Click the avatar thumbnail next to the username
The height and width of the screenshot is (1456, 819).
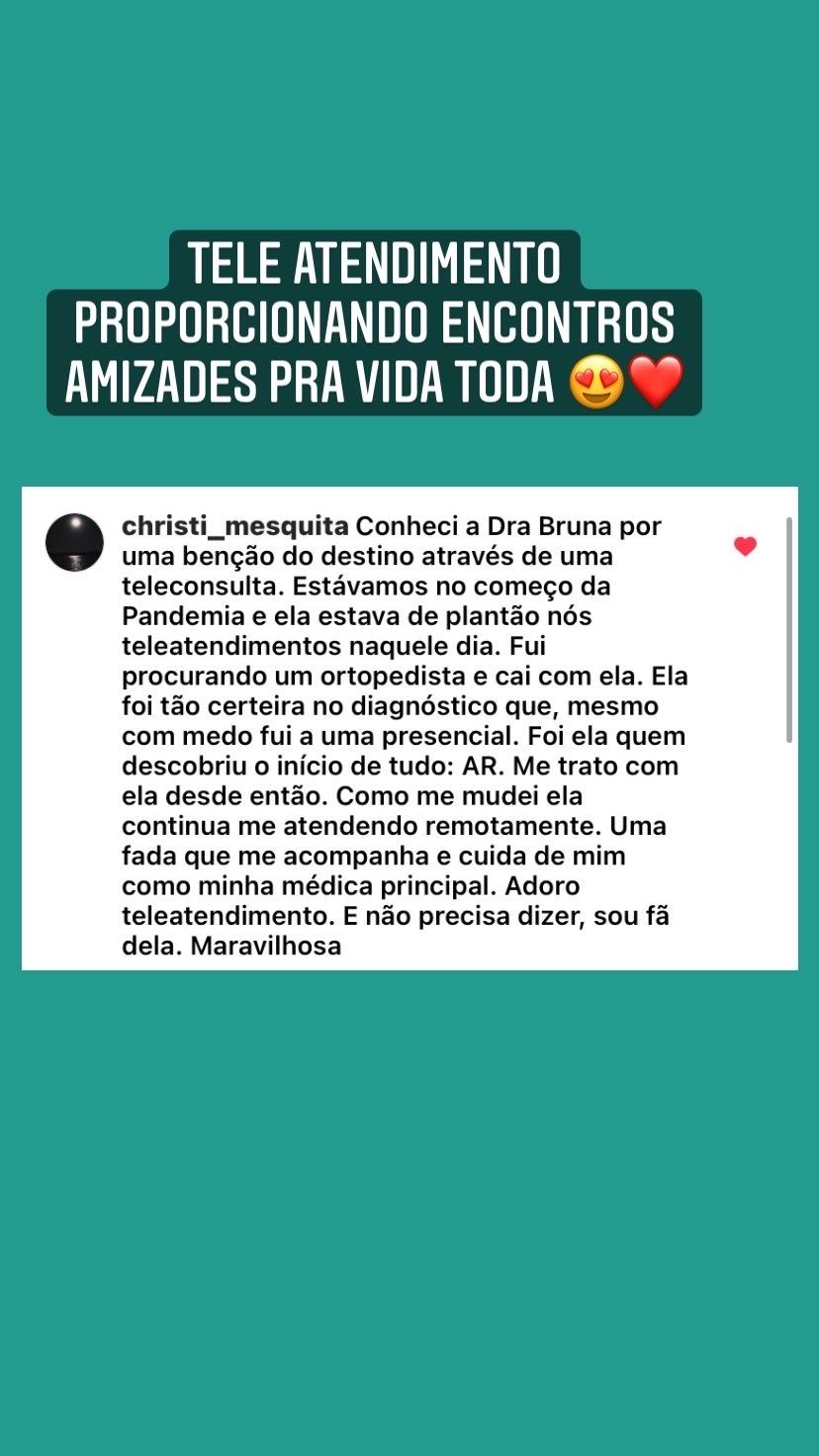coord(74,540)
